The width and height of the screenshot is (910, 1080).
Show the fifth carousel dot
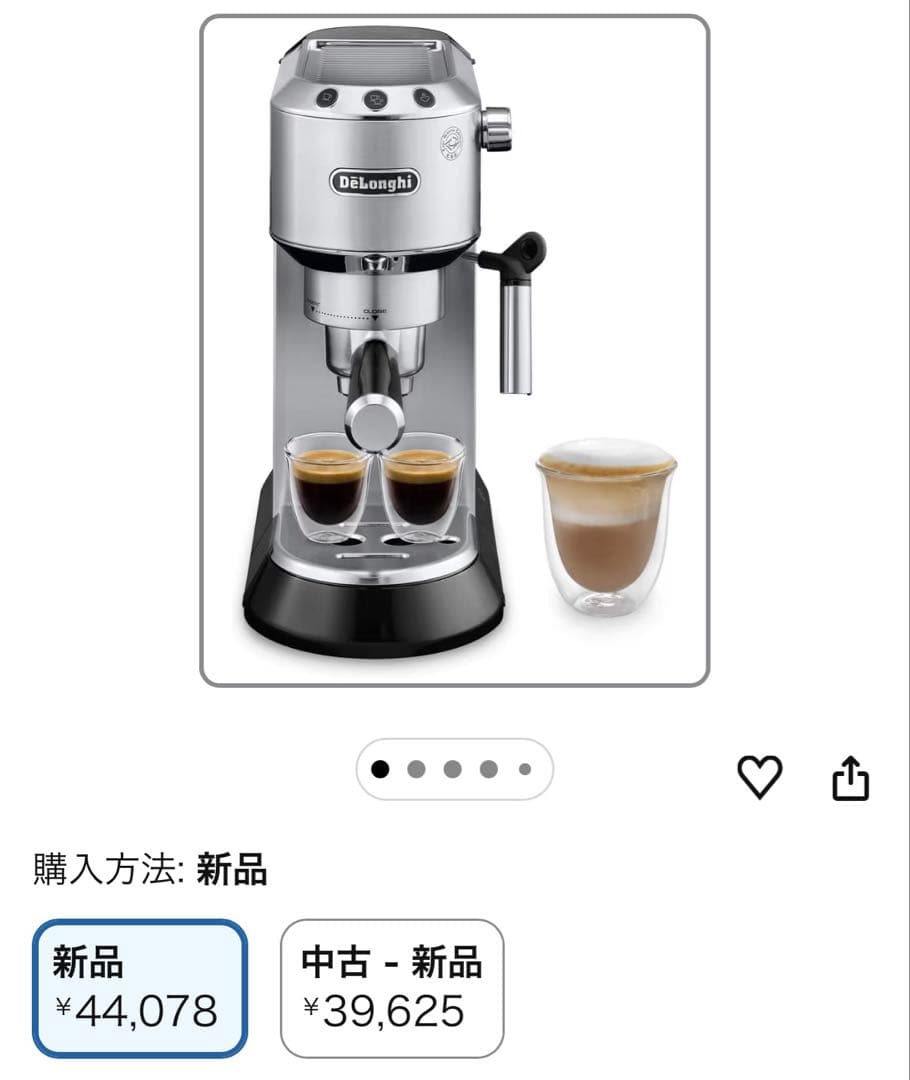[x=524, y=770]
